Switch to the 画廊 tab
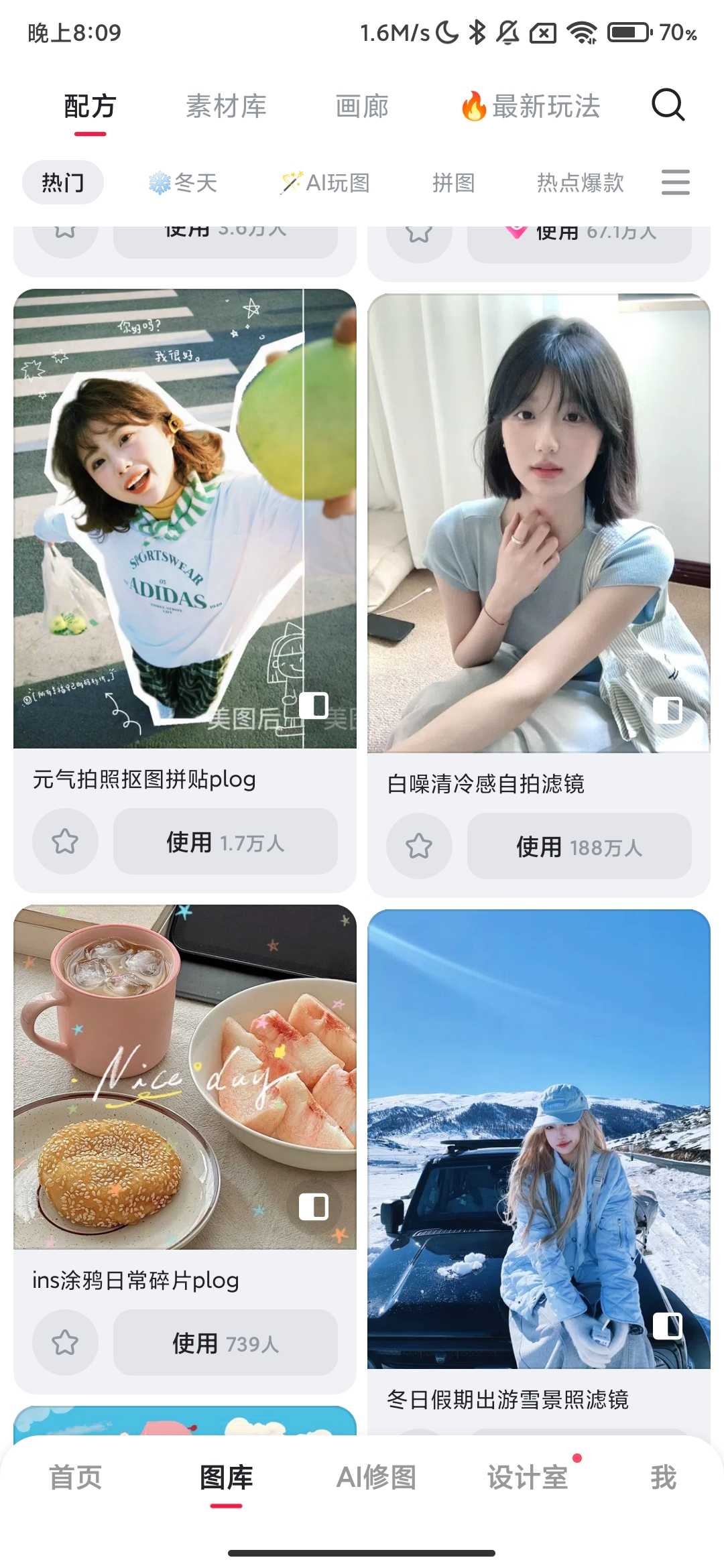The width and height of the screenshot is (724, 1568). pos(362,107)
